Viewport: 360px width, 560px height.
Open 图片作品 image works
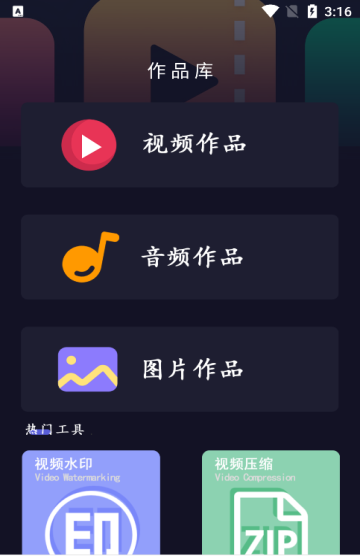coord(180,369)
